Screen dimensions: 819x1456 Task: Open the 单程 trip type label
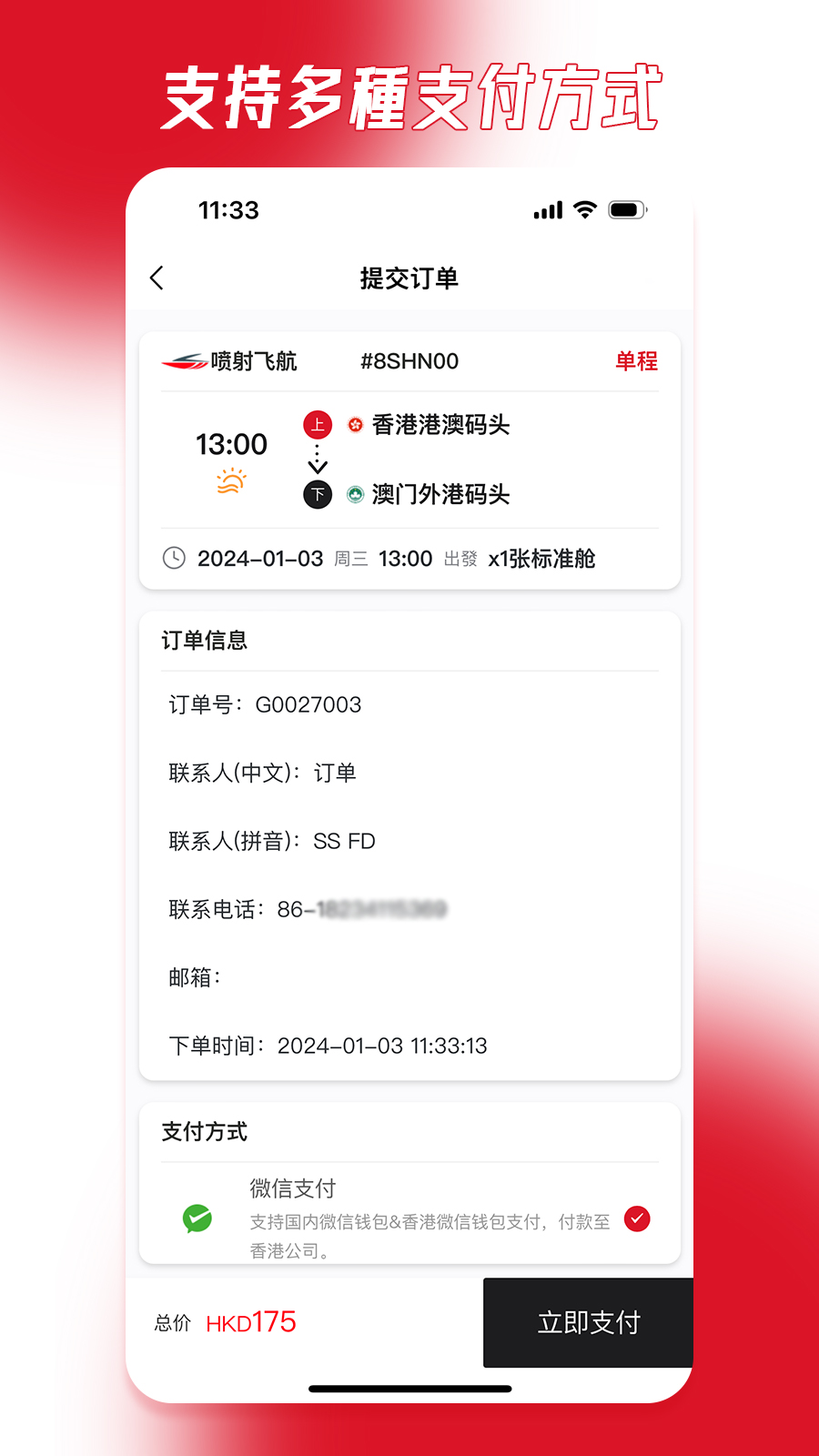click(x=635, y=361)
